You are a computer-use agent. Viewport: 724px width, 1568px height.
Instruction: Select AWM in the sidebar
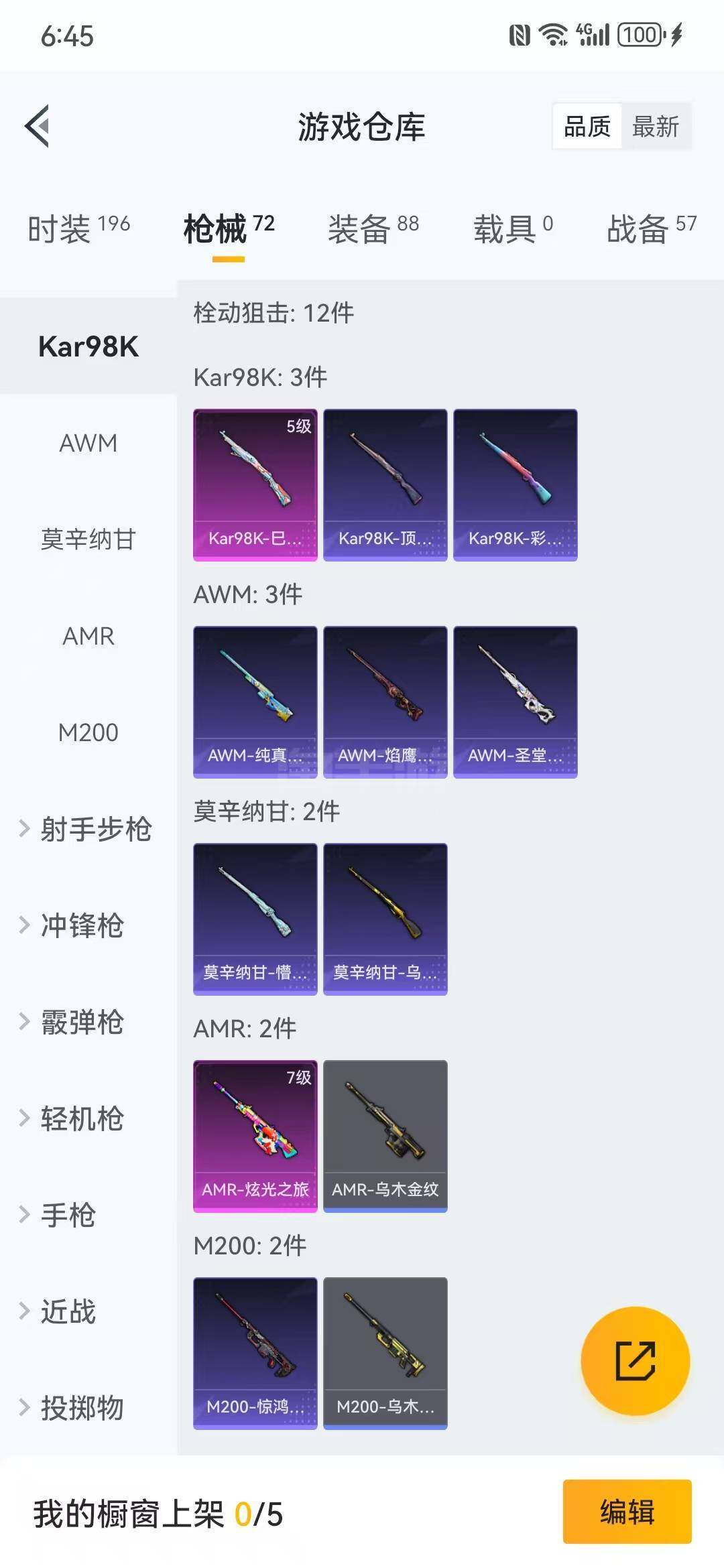88,443
